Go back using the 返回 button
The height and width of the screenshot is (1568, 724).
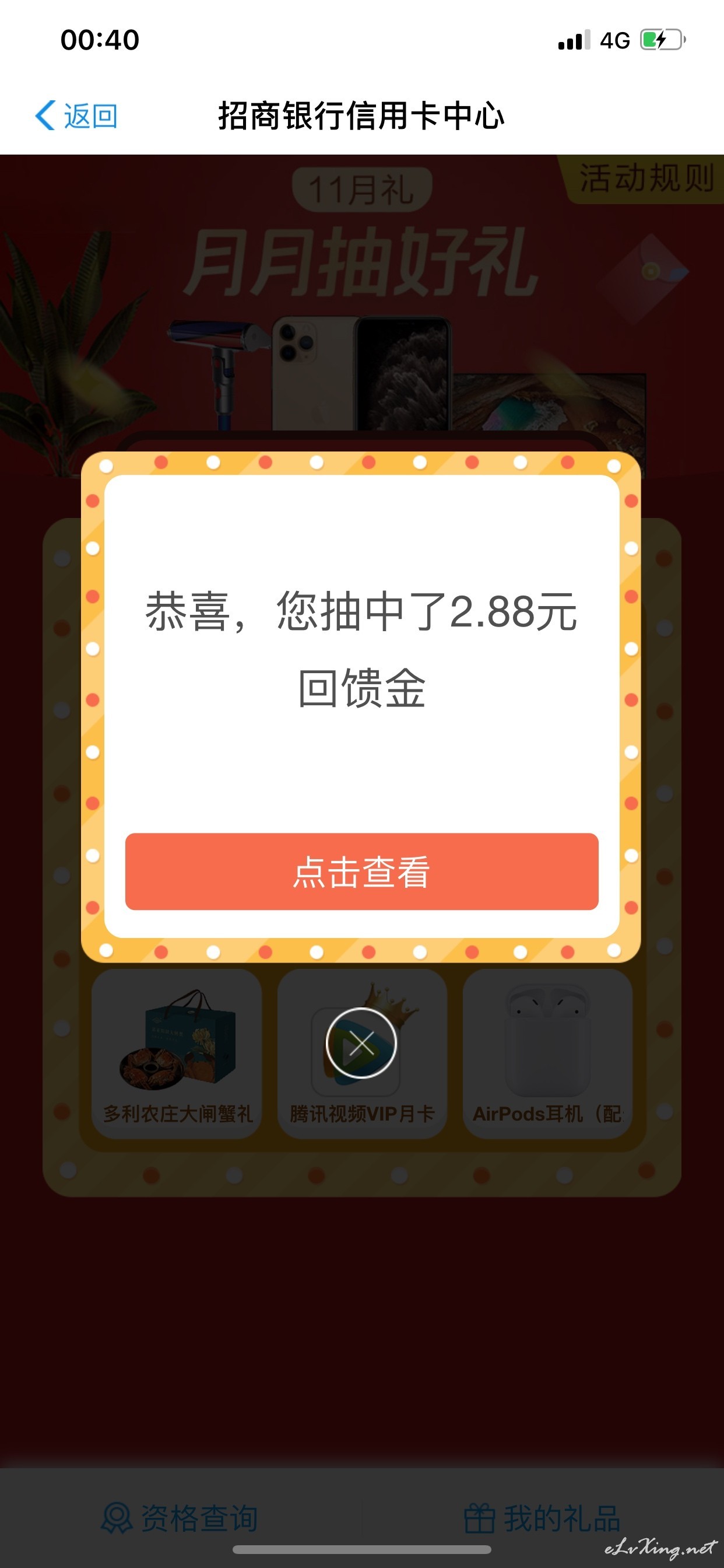click(x=76, y=116)
